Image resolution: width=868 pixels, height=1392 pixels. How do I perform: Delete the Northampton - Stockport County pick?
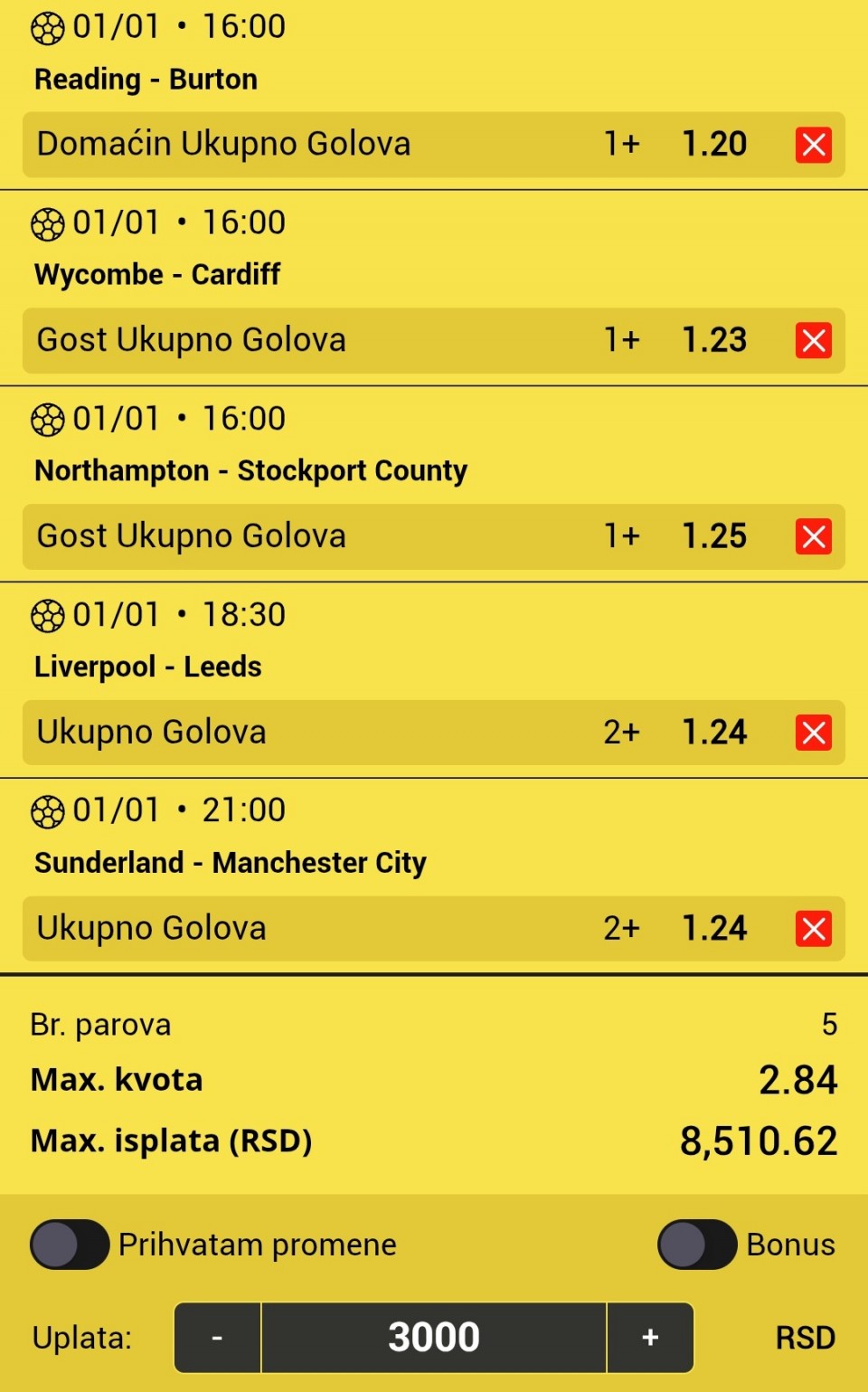[x=813, y=536]
